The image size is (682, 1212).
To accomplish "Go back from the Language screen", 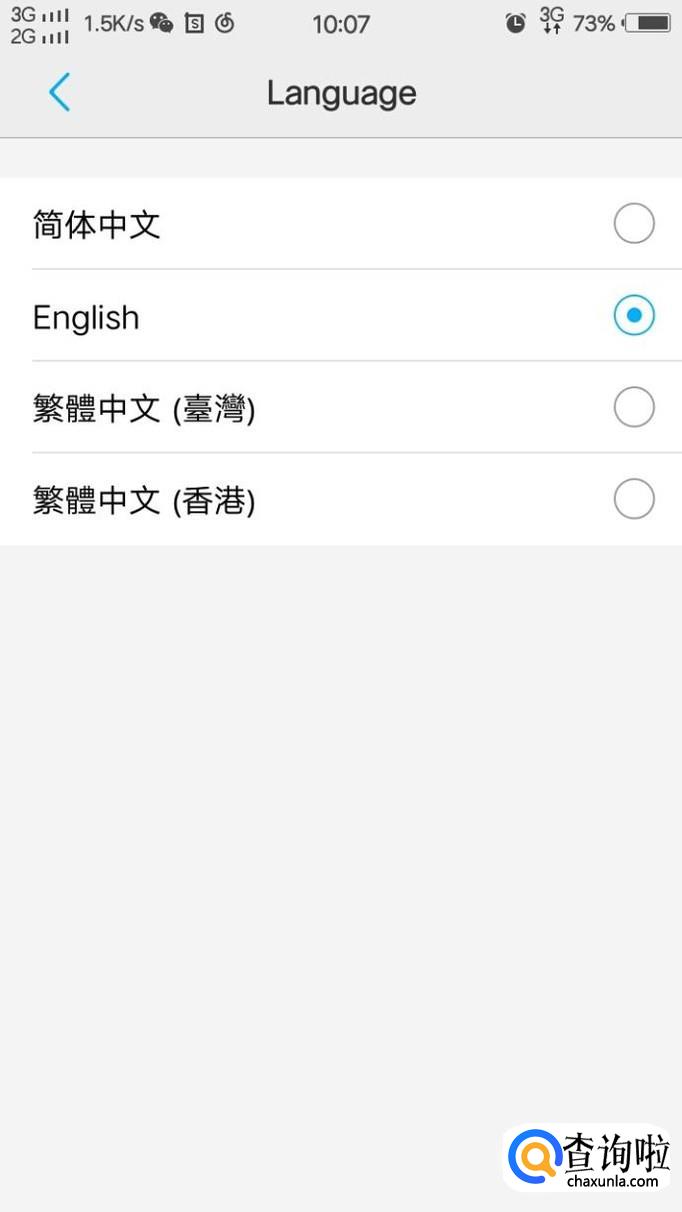I will 59,93.
